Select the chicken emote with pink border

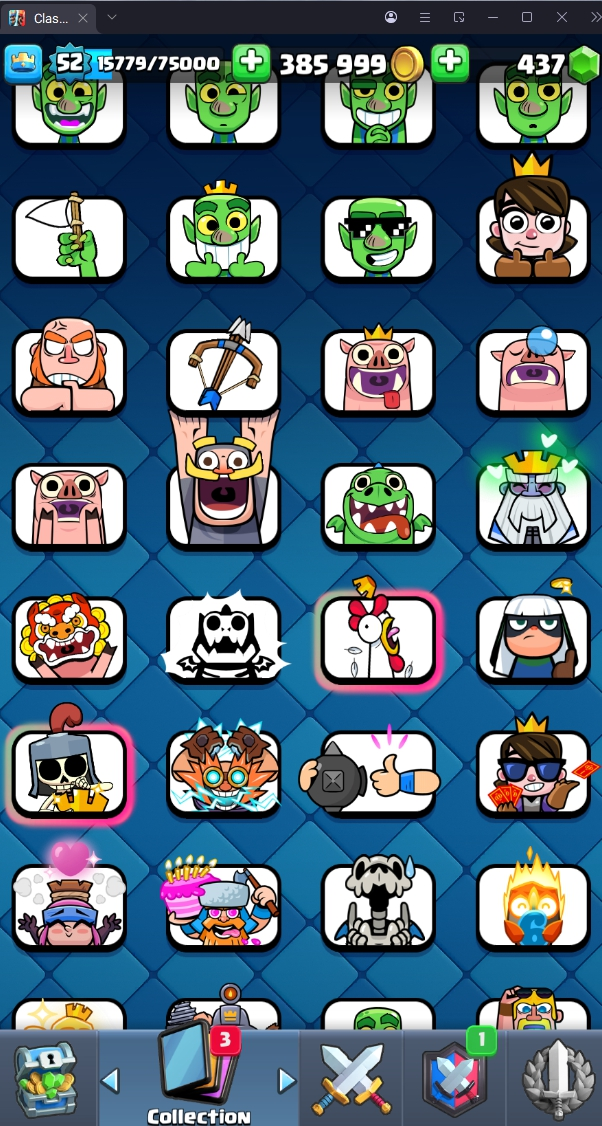pyautogui.click(x=378, y=638)
